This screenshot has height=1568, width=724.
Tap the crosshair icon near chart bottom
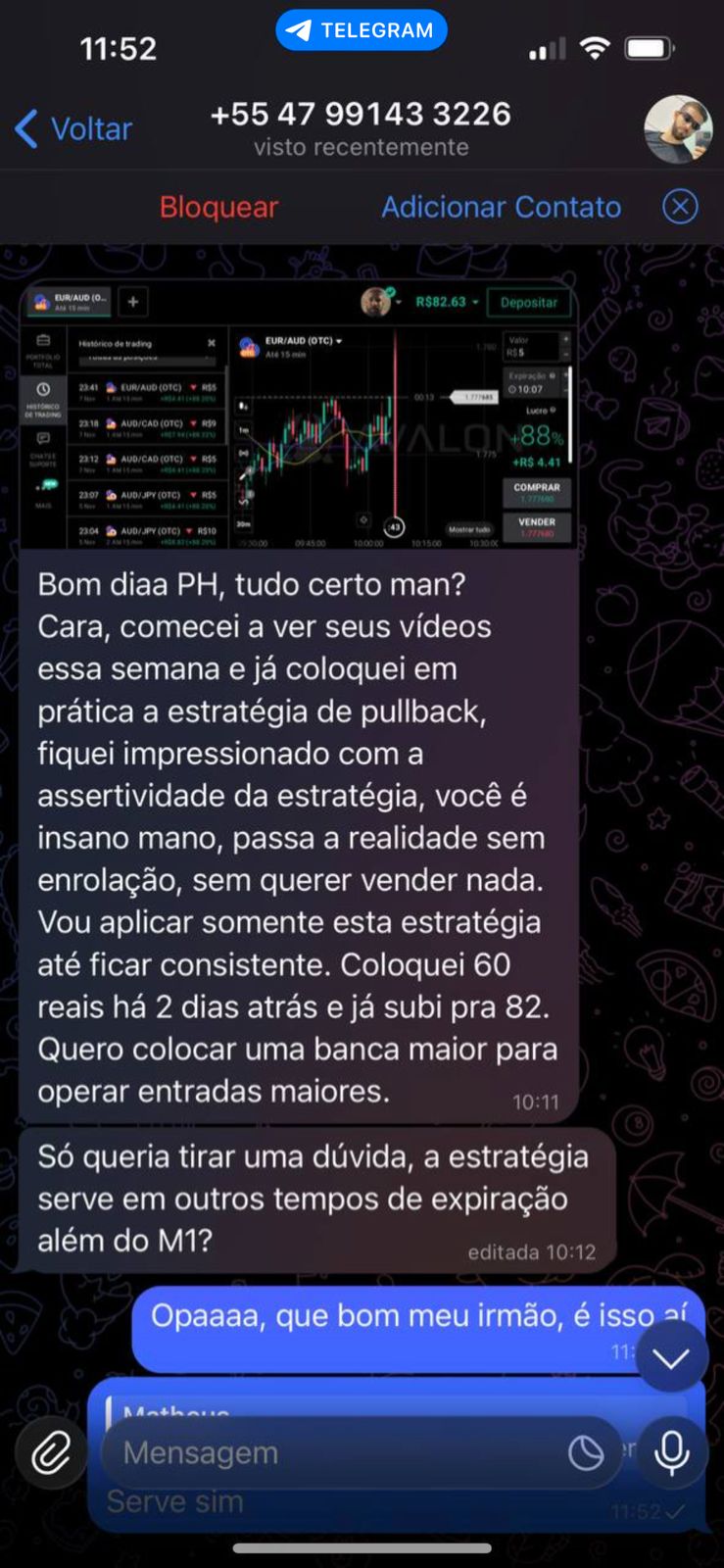(362, 519)
